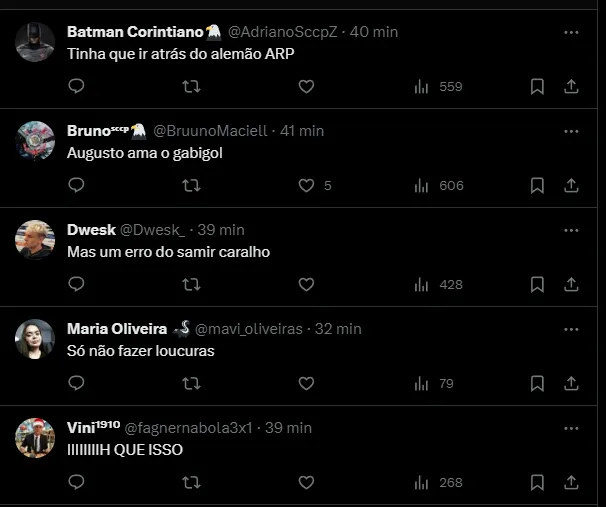
Task: Open more options on Batman Corintiano's tweet
Action: [x=571, y=32]
